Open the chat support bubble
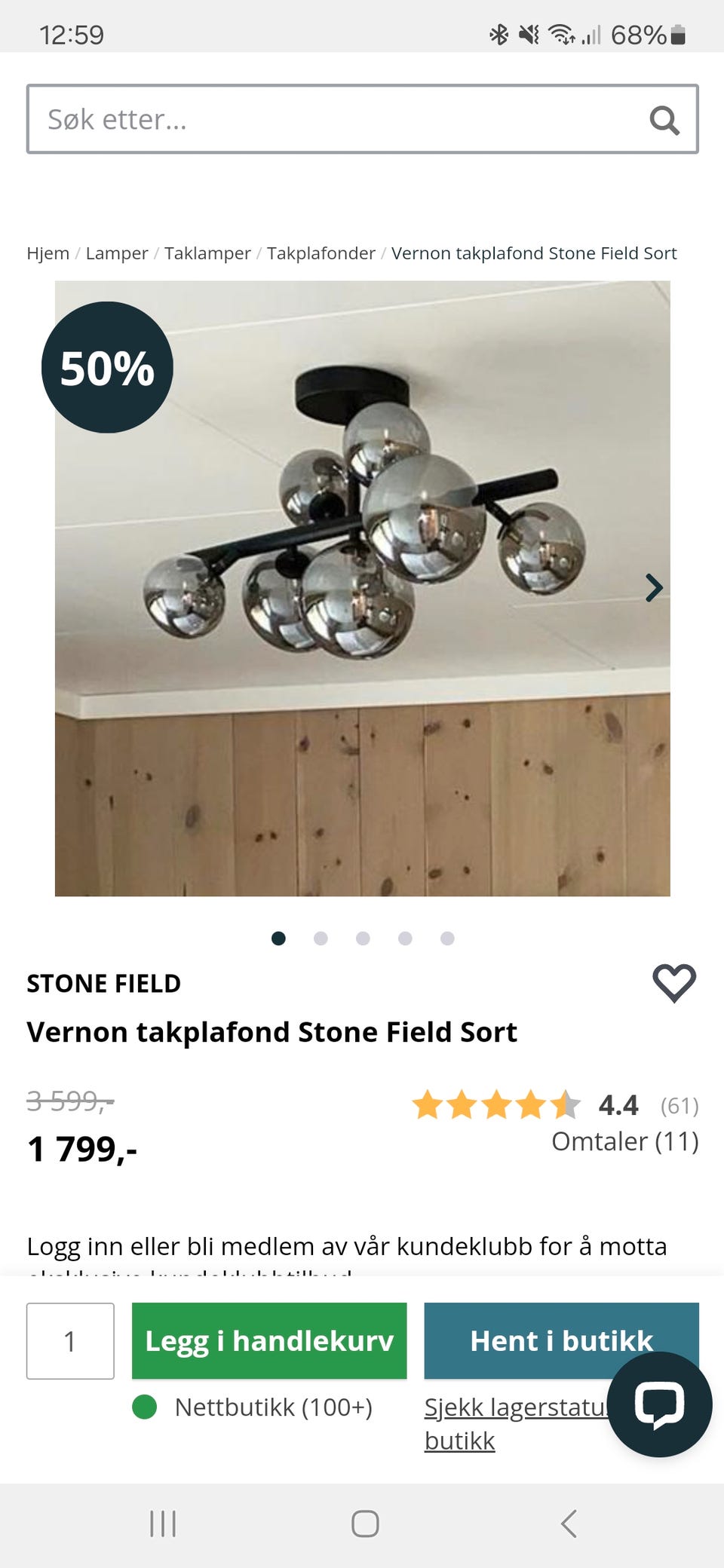 (659, 1404)
